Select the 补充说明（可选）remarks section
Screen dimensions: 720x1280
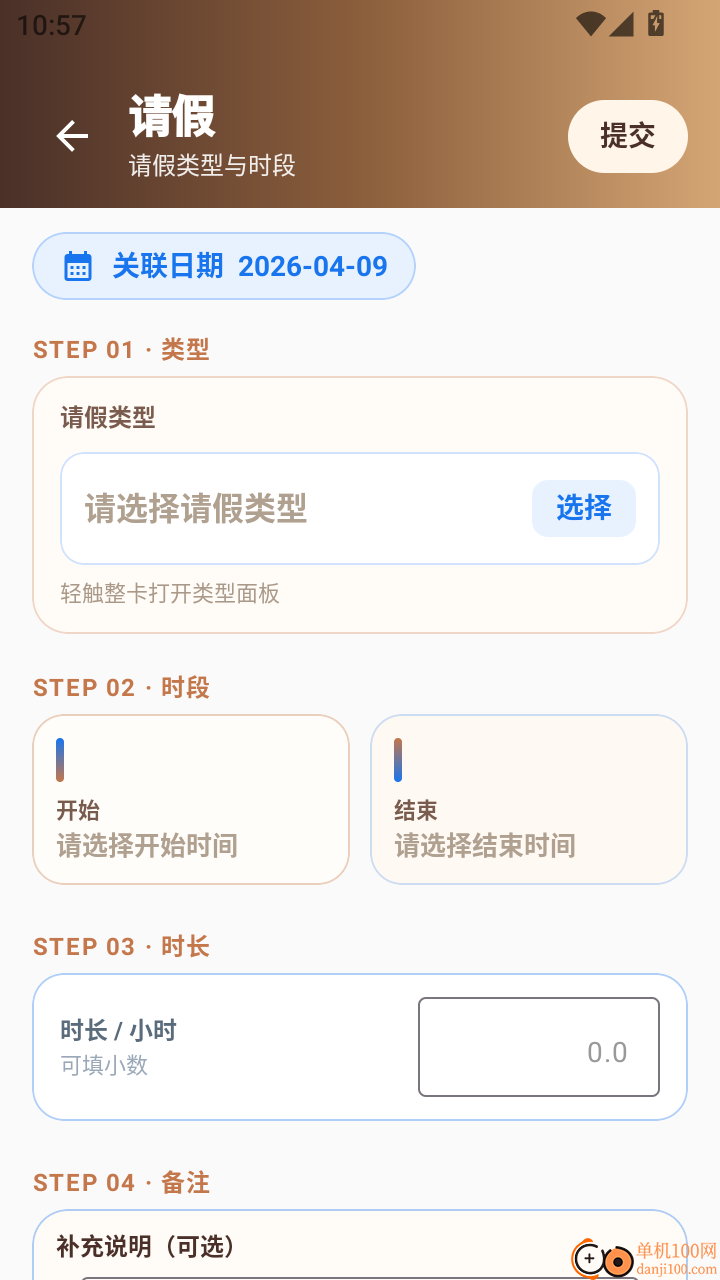(150, 1247)
